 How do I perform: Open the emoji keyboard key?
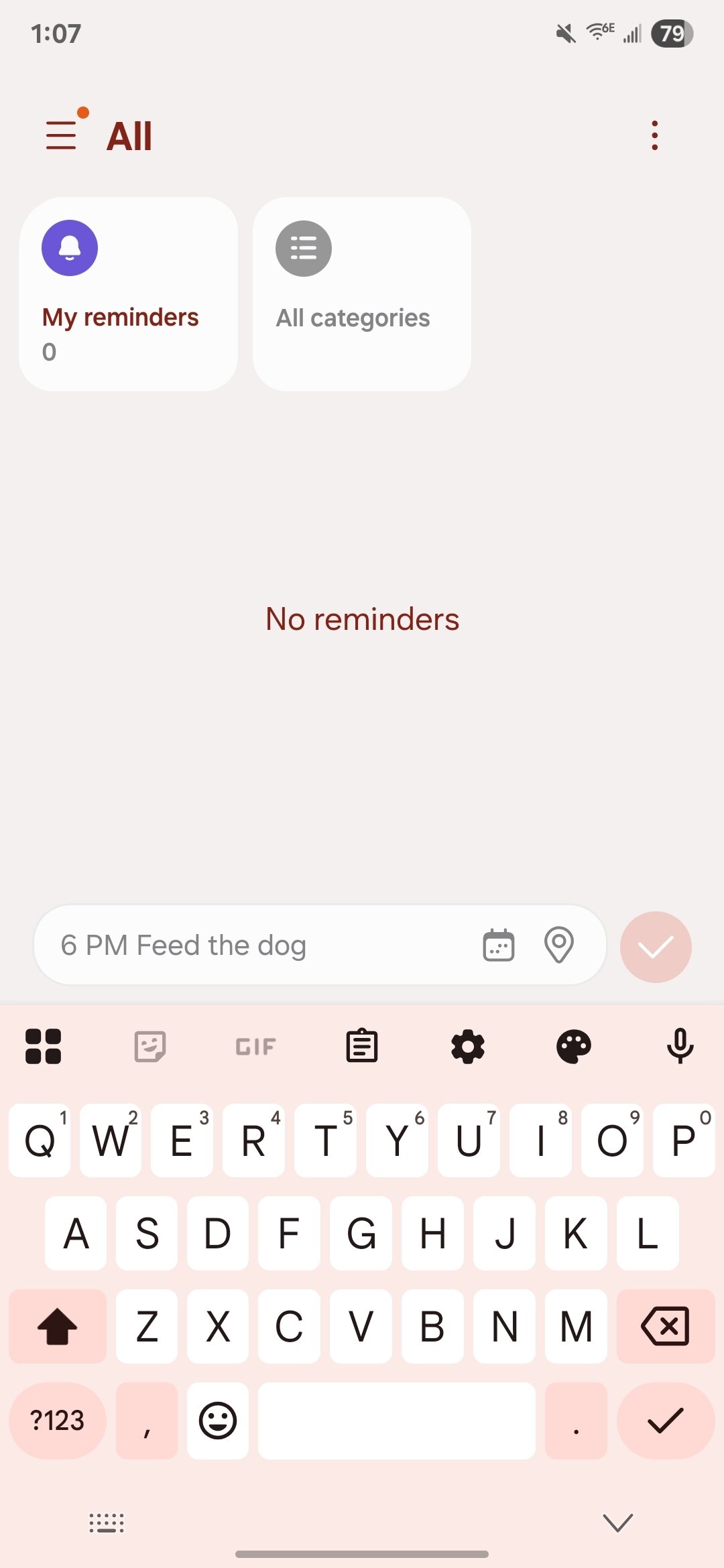tap(217, 1421)
